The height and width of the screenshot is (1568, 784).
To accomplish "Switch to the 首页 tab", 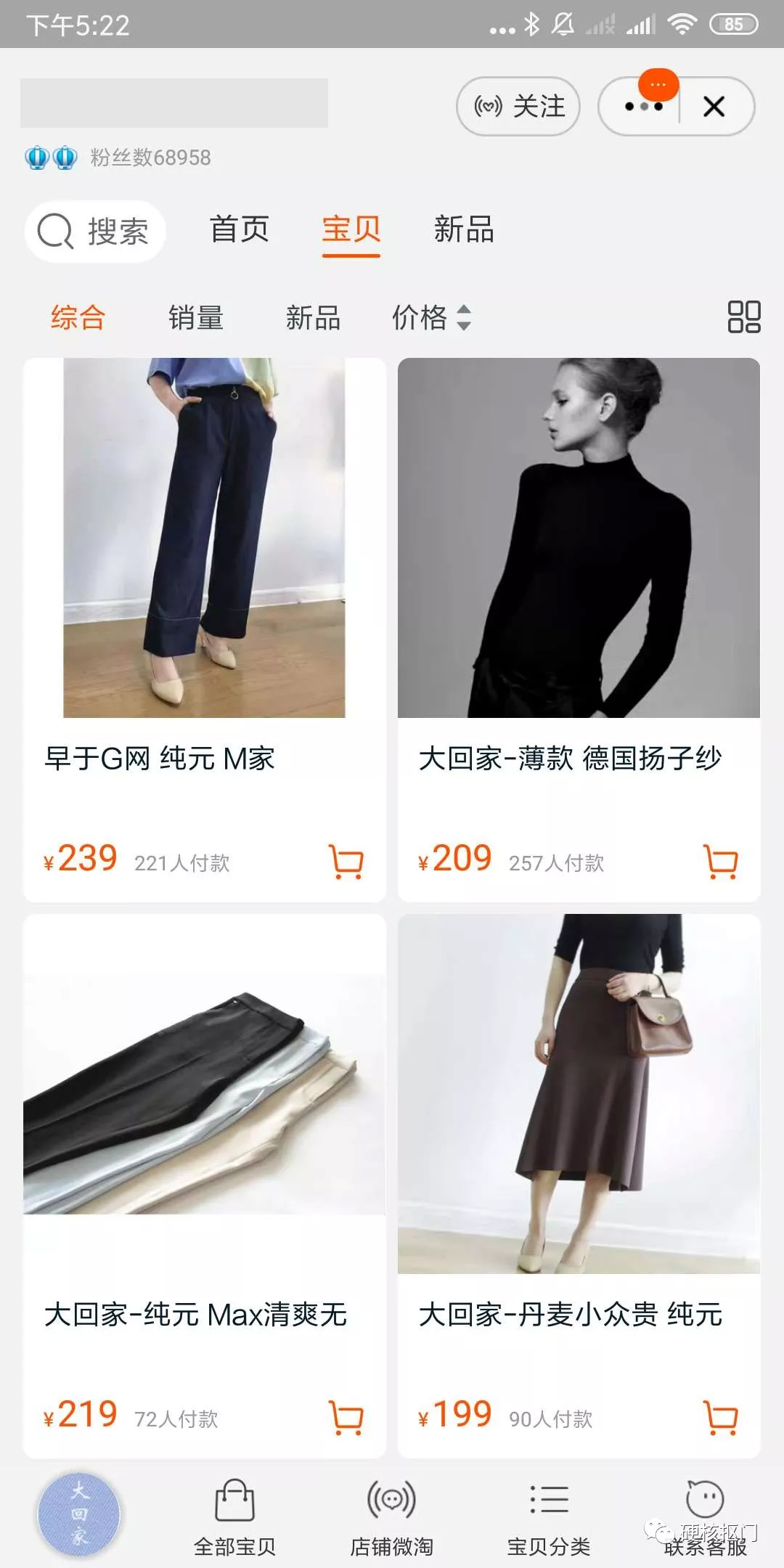I will pos(240,229).
